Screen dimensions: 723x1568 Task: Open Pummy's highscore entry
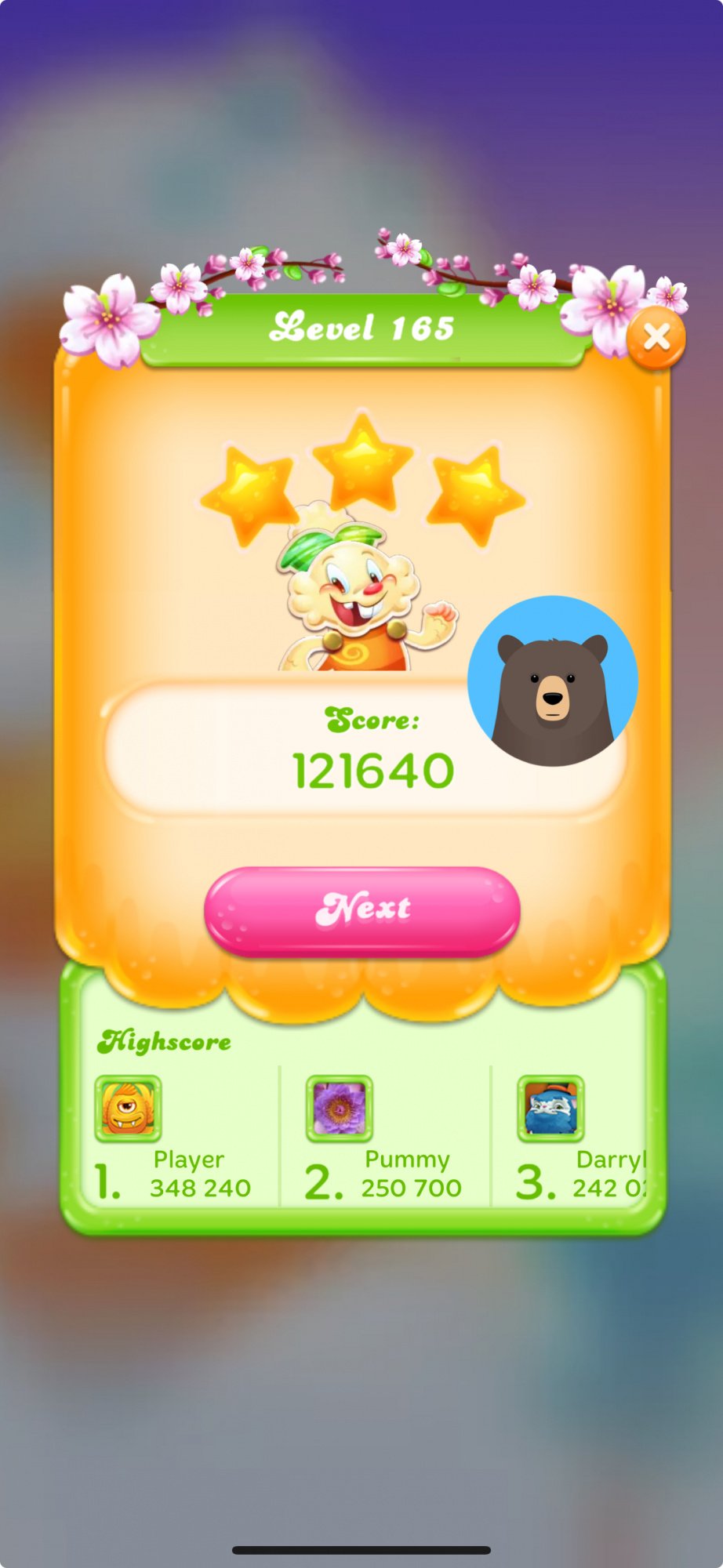(386, 1138)
